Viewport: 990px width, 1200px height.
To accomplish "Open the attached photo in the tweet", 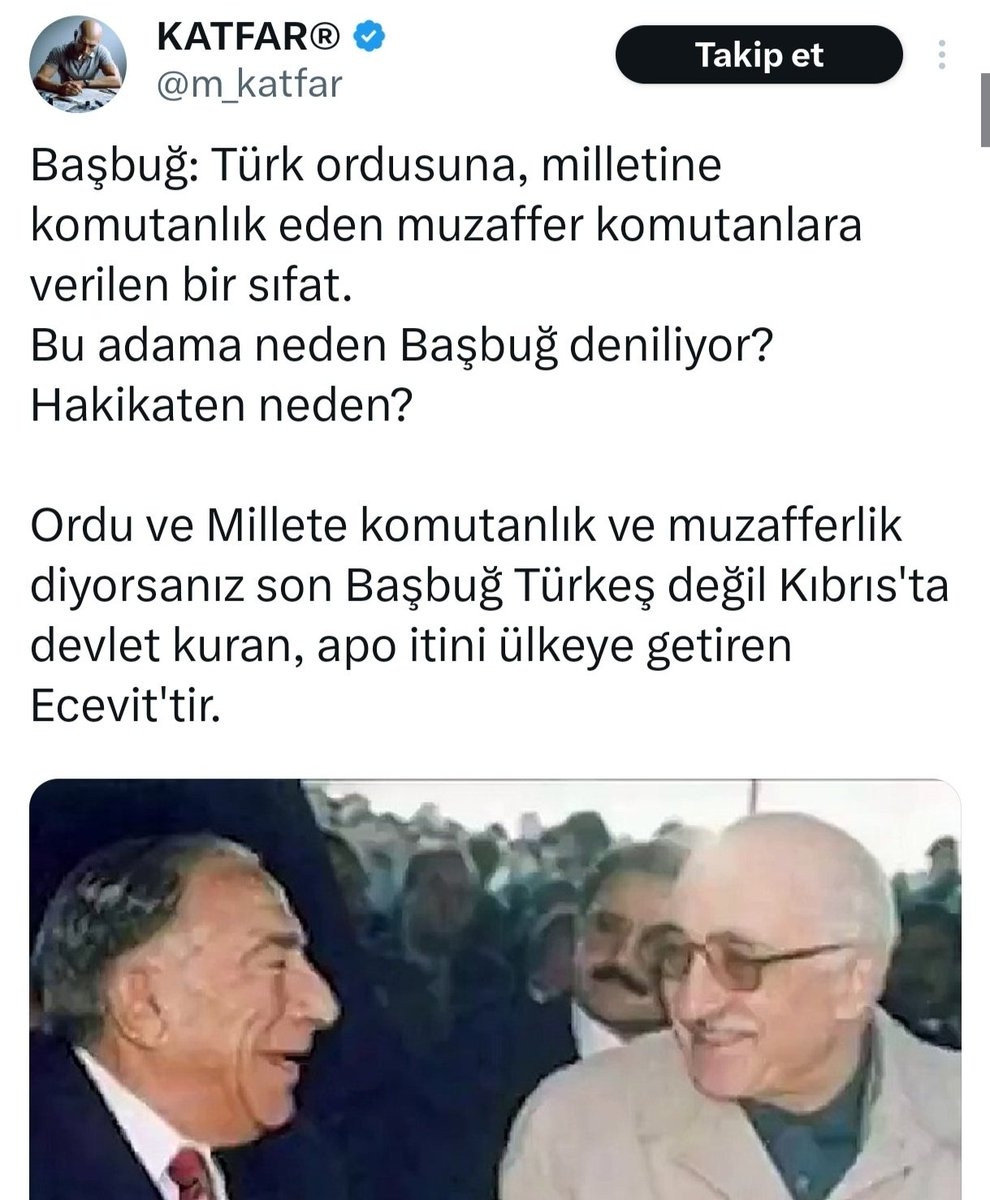I will tap(495, 989).
